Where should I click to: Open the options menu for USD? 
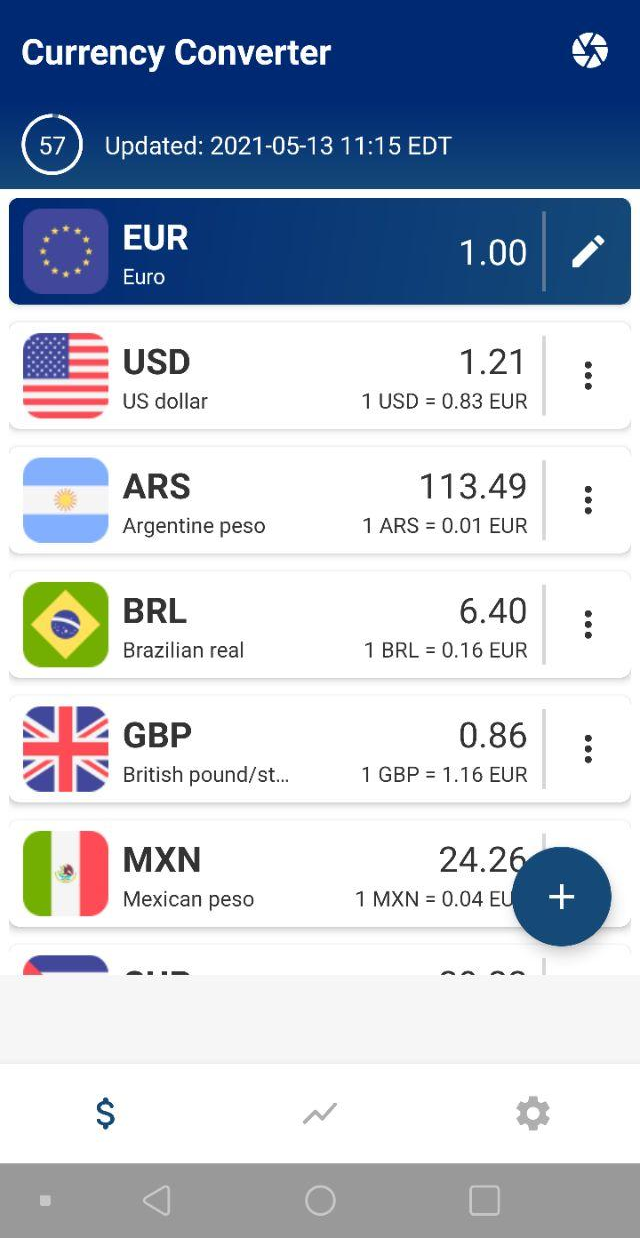(x=588, y=376)
